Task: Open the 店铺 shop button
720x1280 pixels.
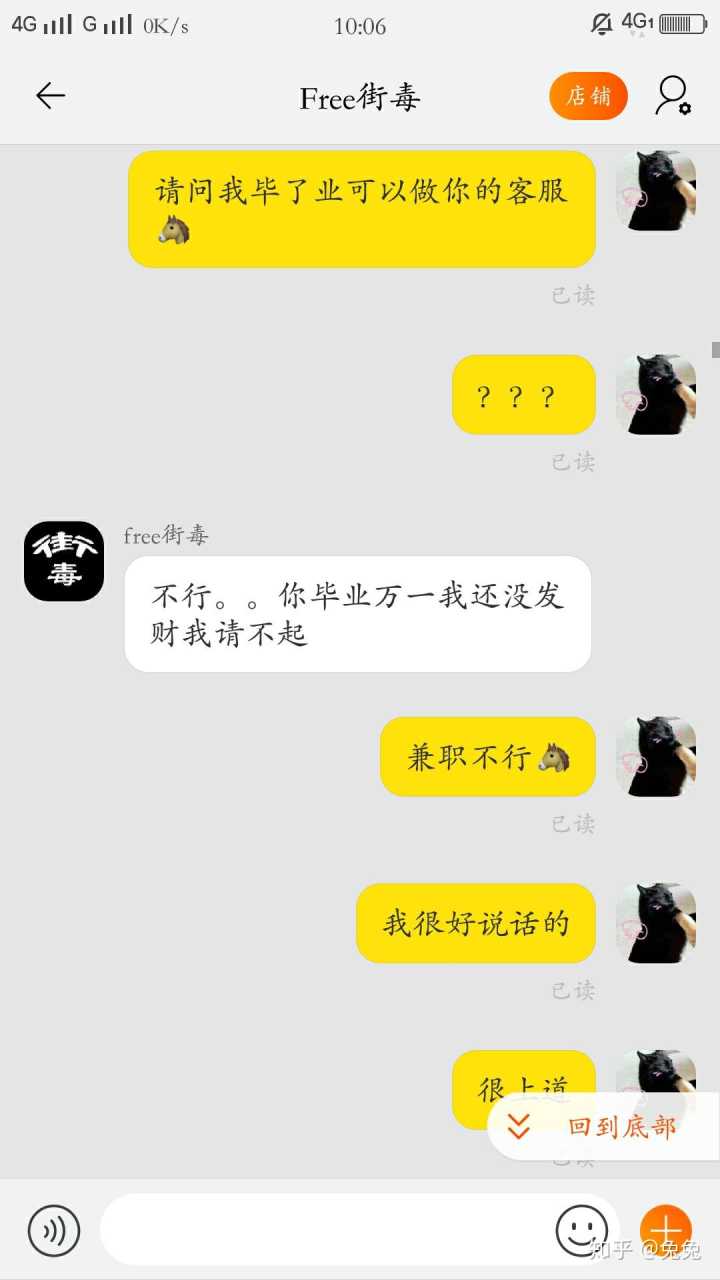Action: click(x=588, y=96)
